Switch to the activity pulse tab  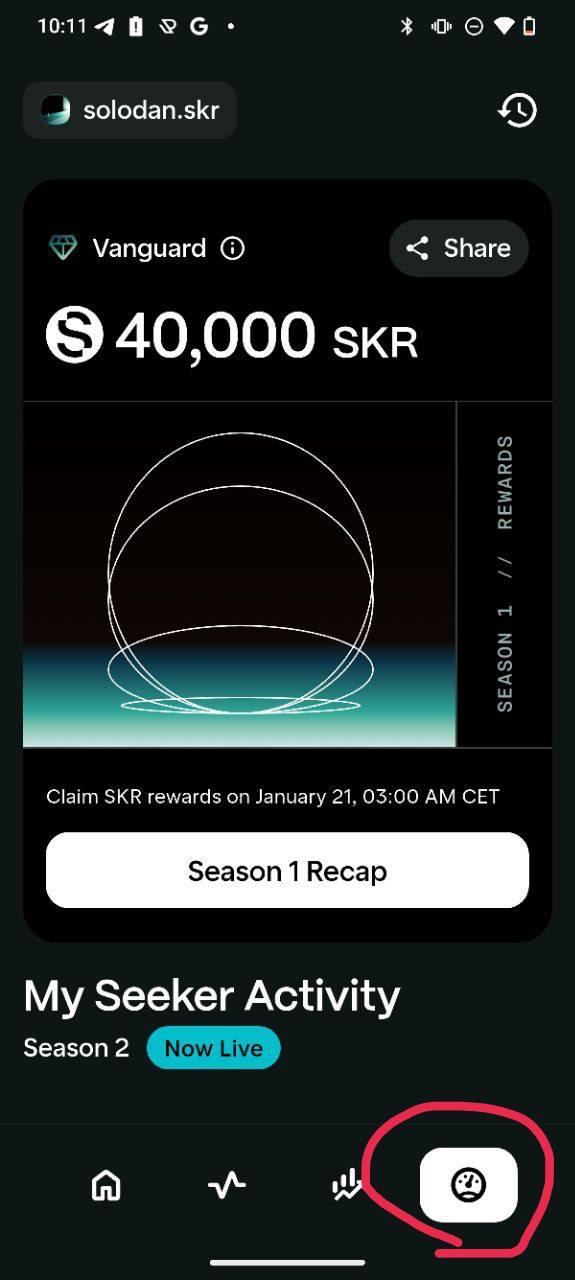click(x=227, y=1186)
